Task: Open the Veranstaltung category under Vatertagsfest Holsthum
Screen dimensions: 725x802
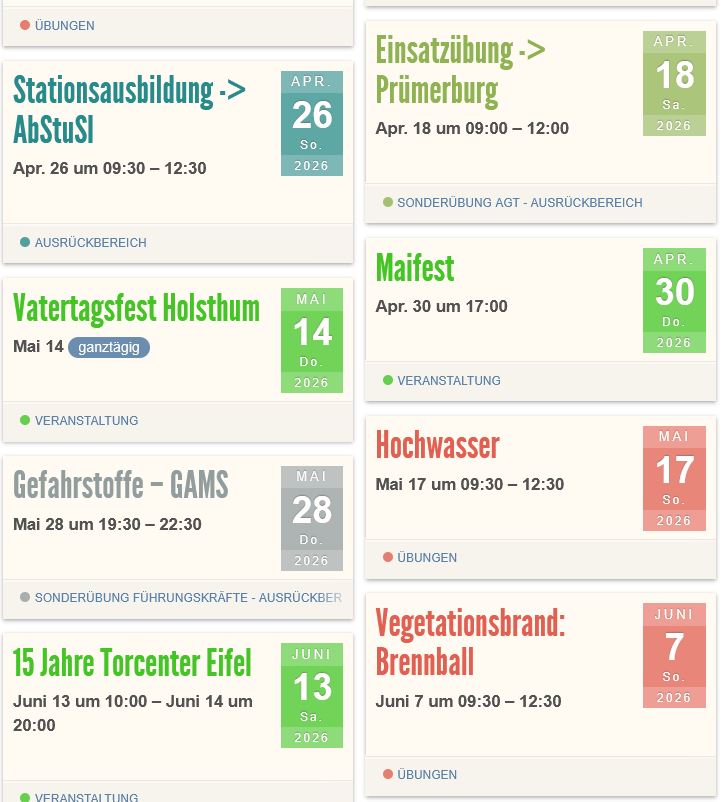Action: [86, 421]
